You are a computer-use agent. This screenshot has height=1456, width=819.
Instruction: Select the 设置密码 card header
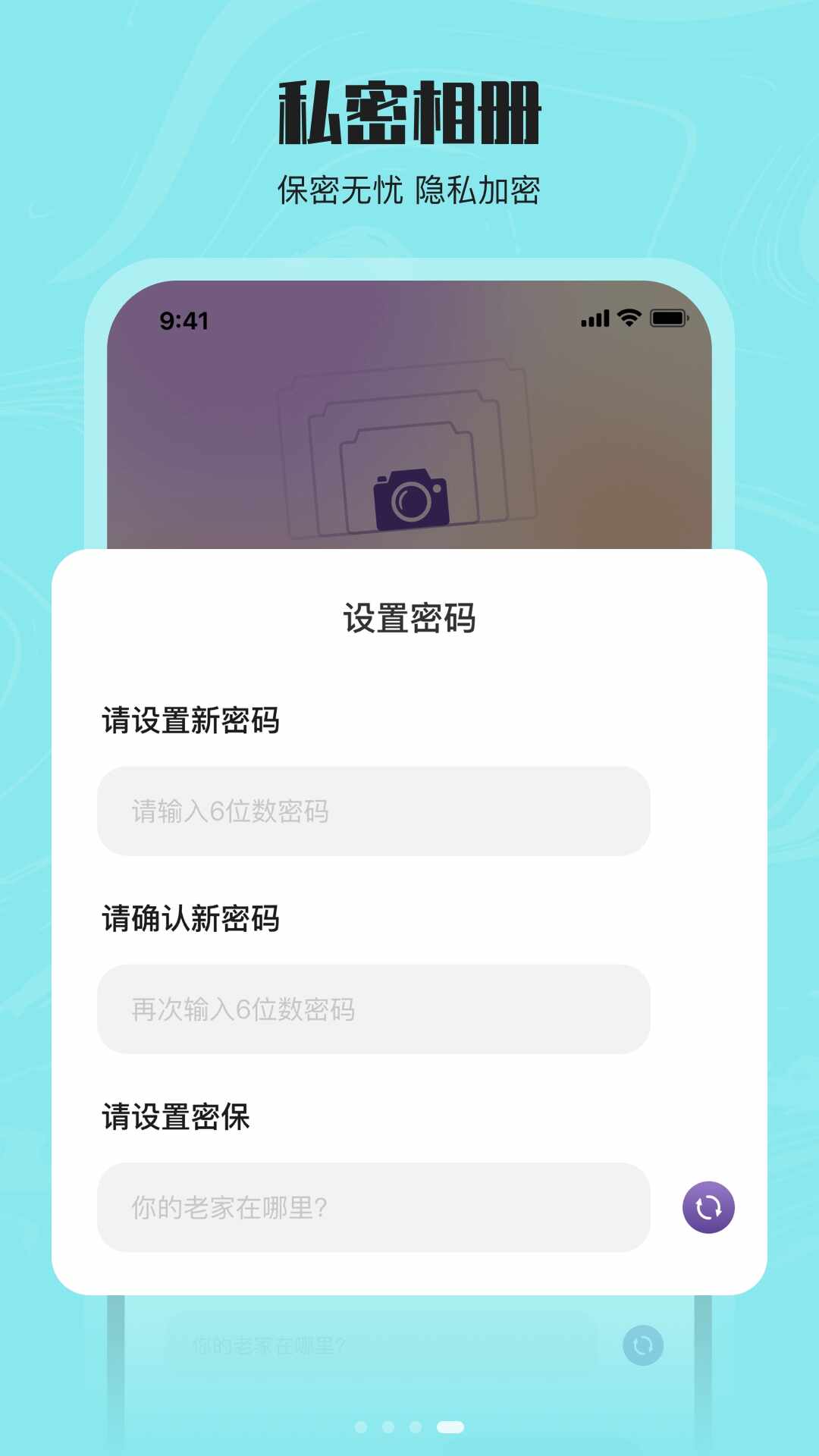click(409, 616)
